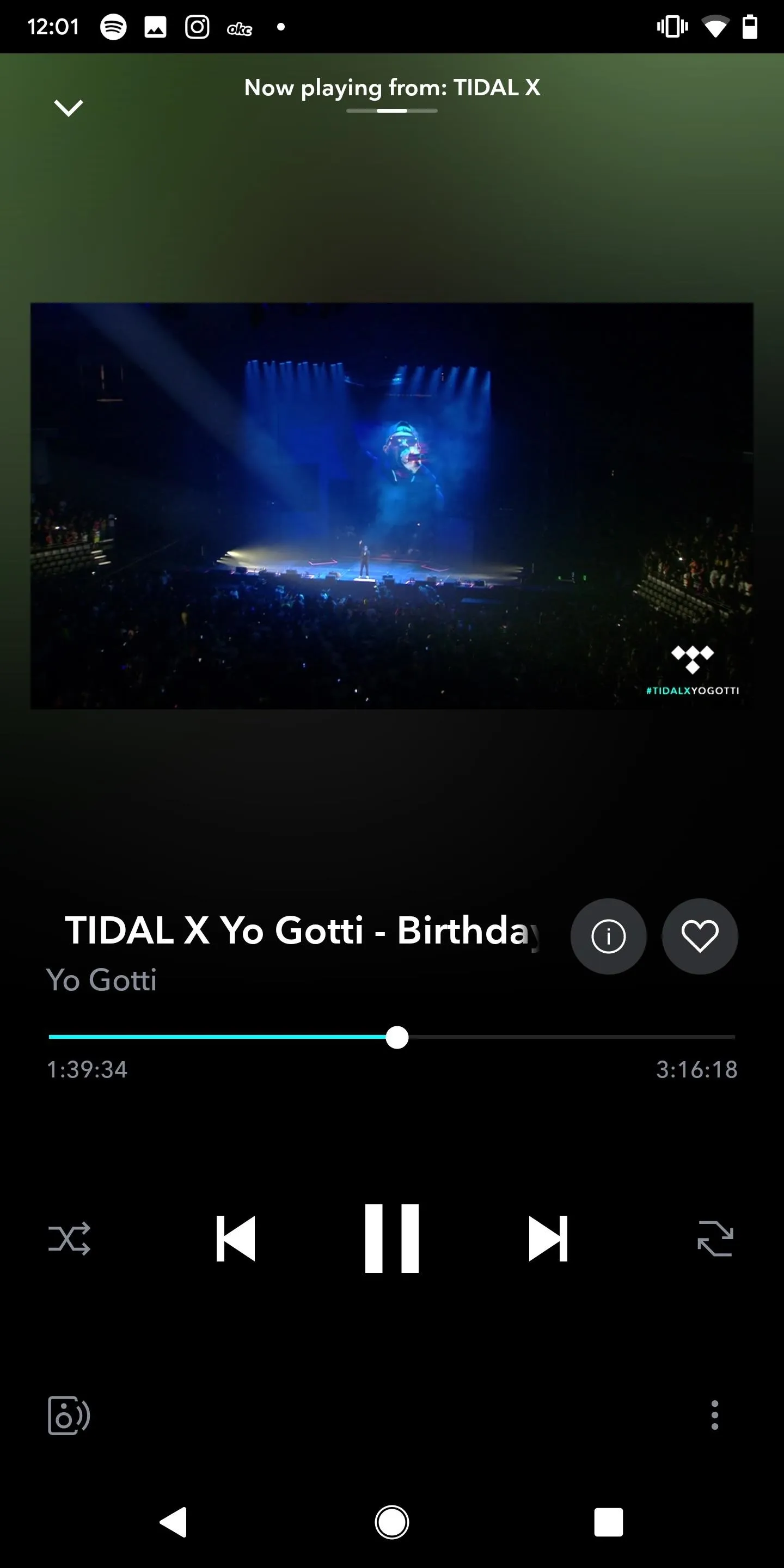Go to the Android home screen
The height and width of the screenshot is (1568, 784).
[x=392, y=1522]
